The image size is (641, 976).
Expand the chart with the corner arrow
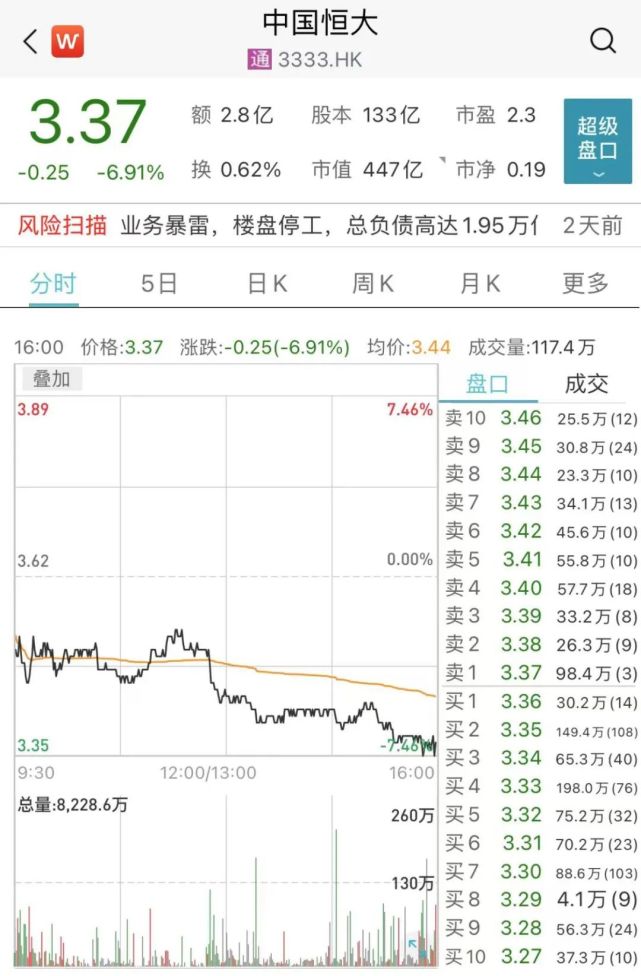[414, 945]
